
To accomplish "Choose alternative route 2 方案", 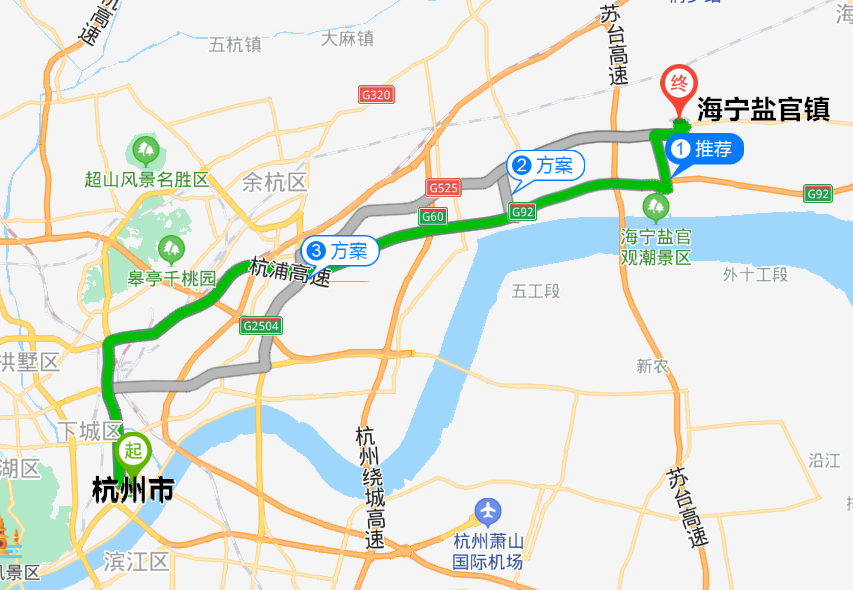I will click(546, 166).
